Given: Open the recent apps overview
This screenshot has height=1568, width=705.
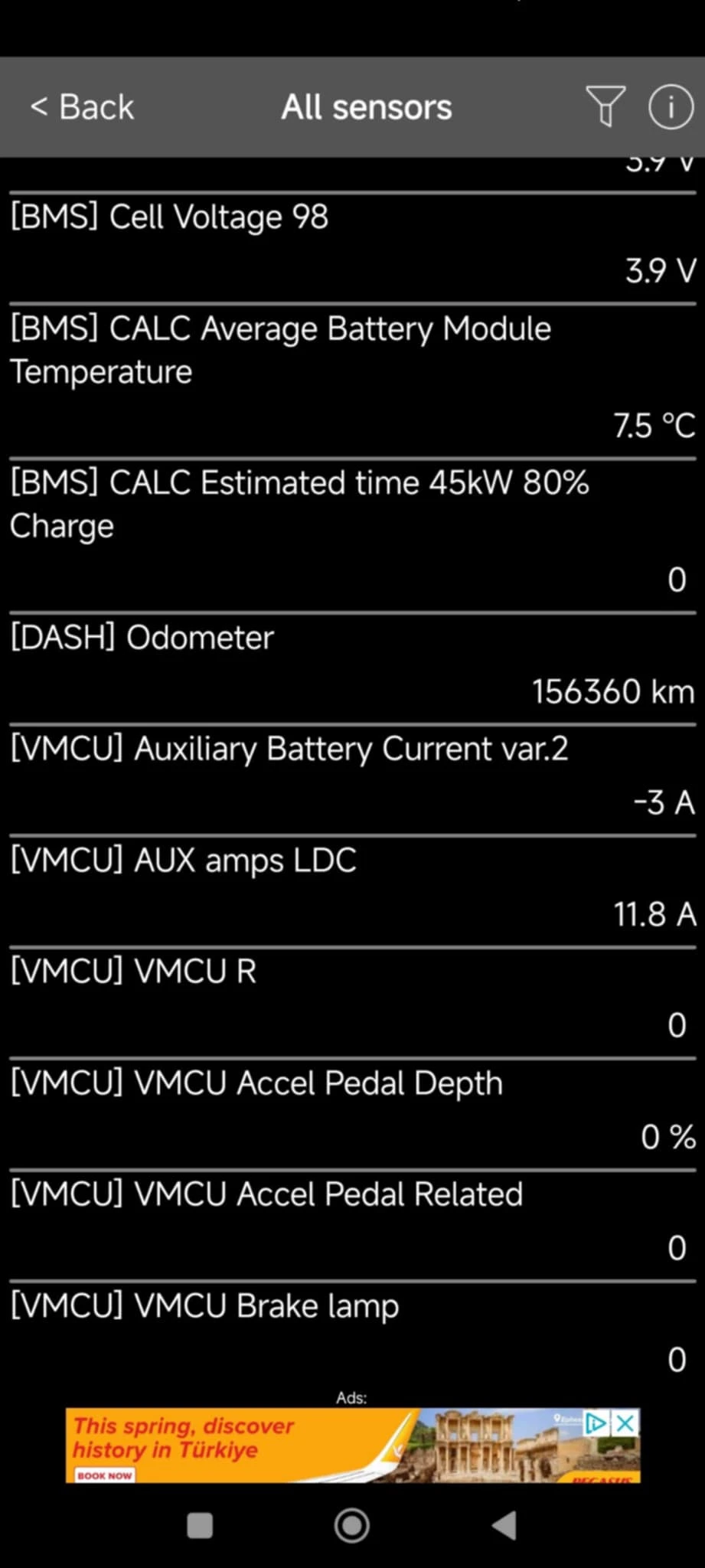Looking at the screenshot, I should point(199,1525).
